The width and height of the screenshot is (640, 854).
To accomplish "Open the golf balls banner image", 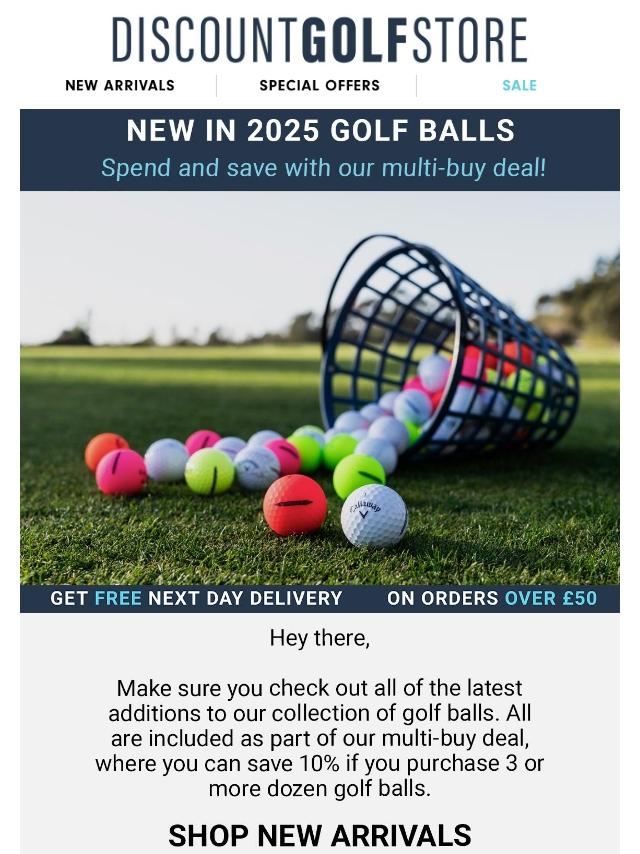I will [x=319, y=388].
